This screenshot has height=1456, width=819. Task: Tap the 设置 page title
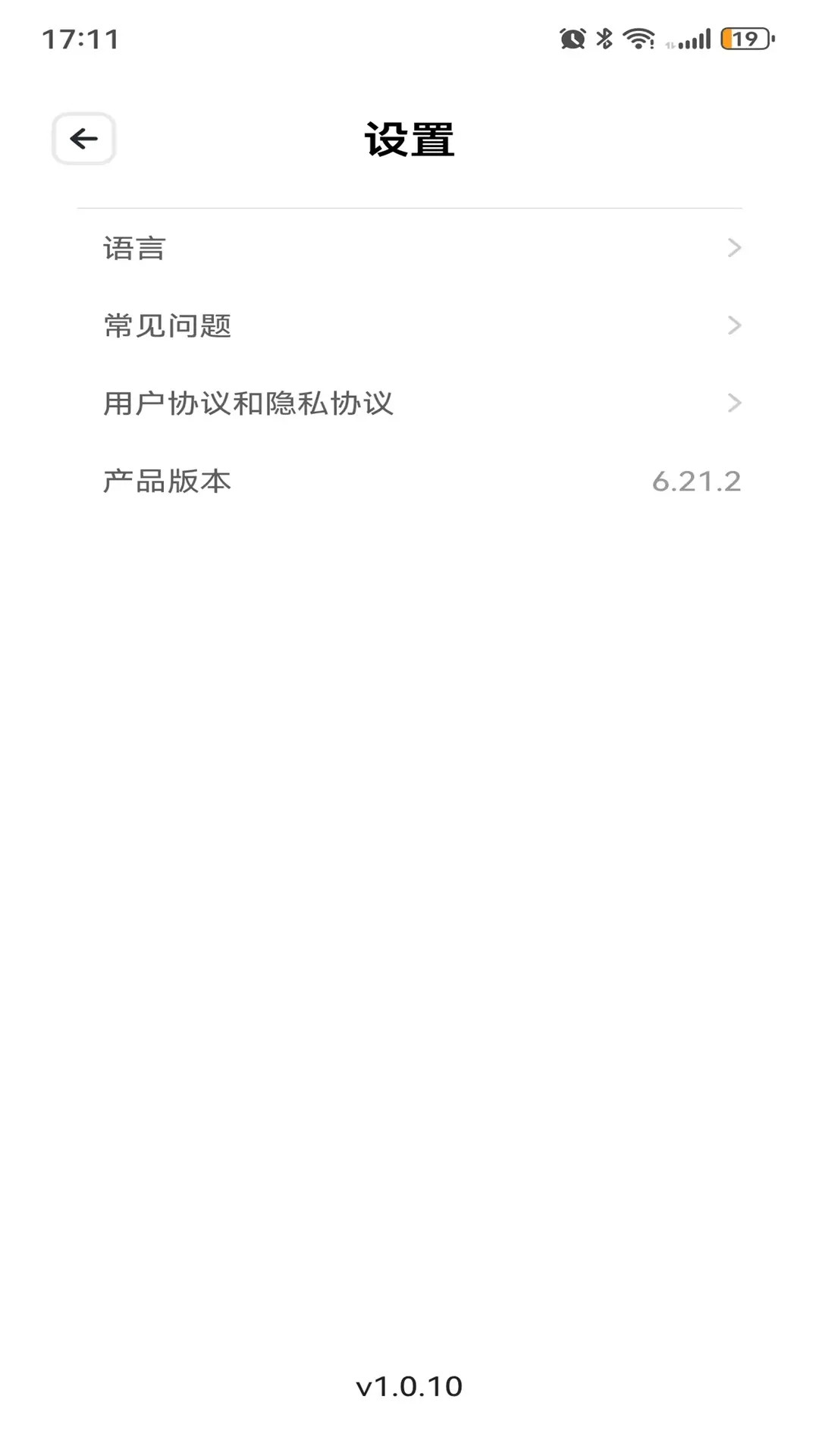(x=409, y=139)
